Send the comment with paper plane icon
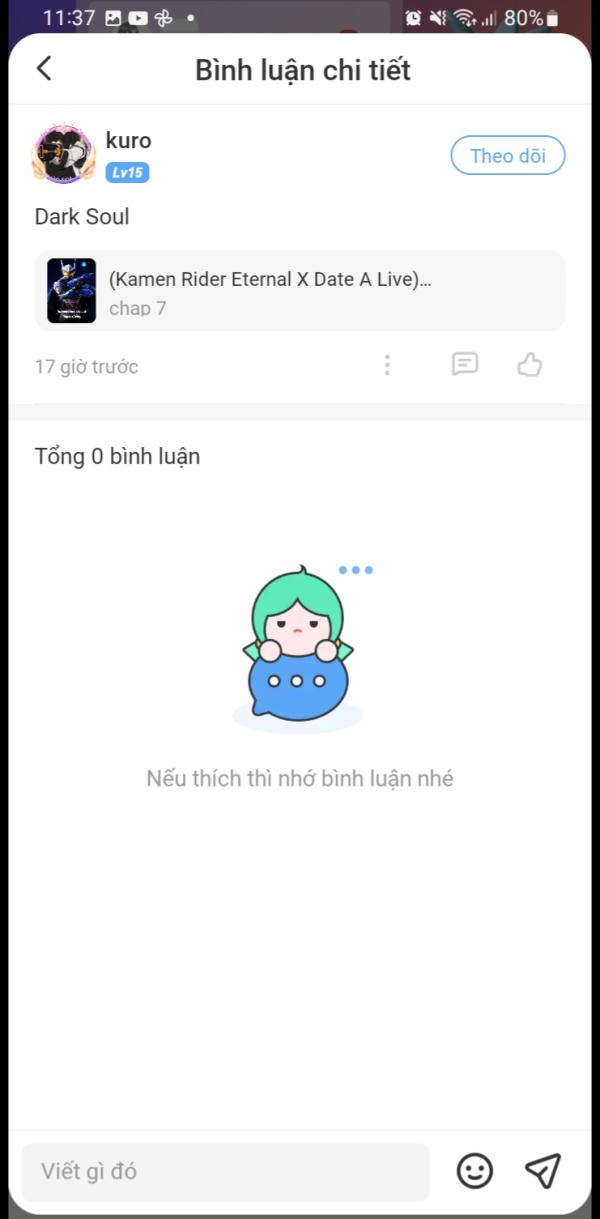 (543, 1171)
